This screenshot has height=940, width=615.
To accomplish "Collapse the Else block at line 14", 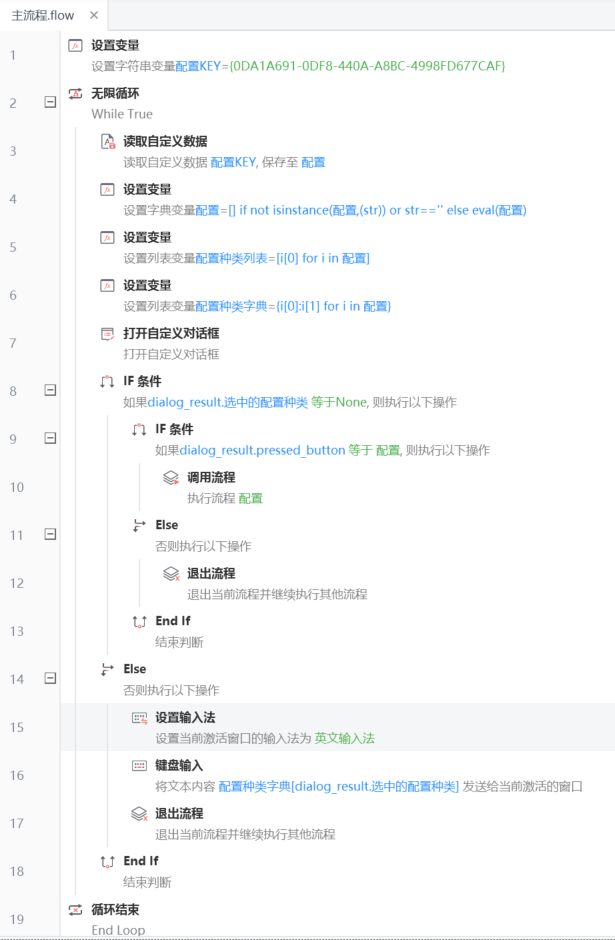I will [x=50, y=678].
